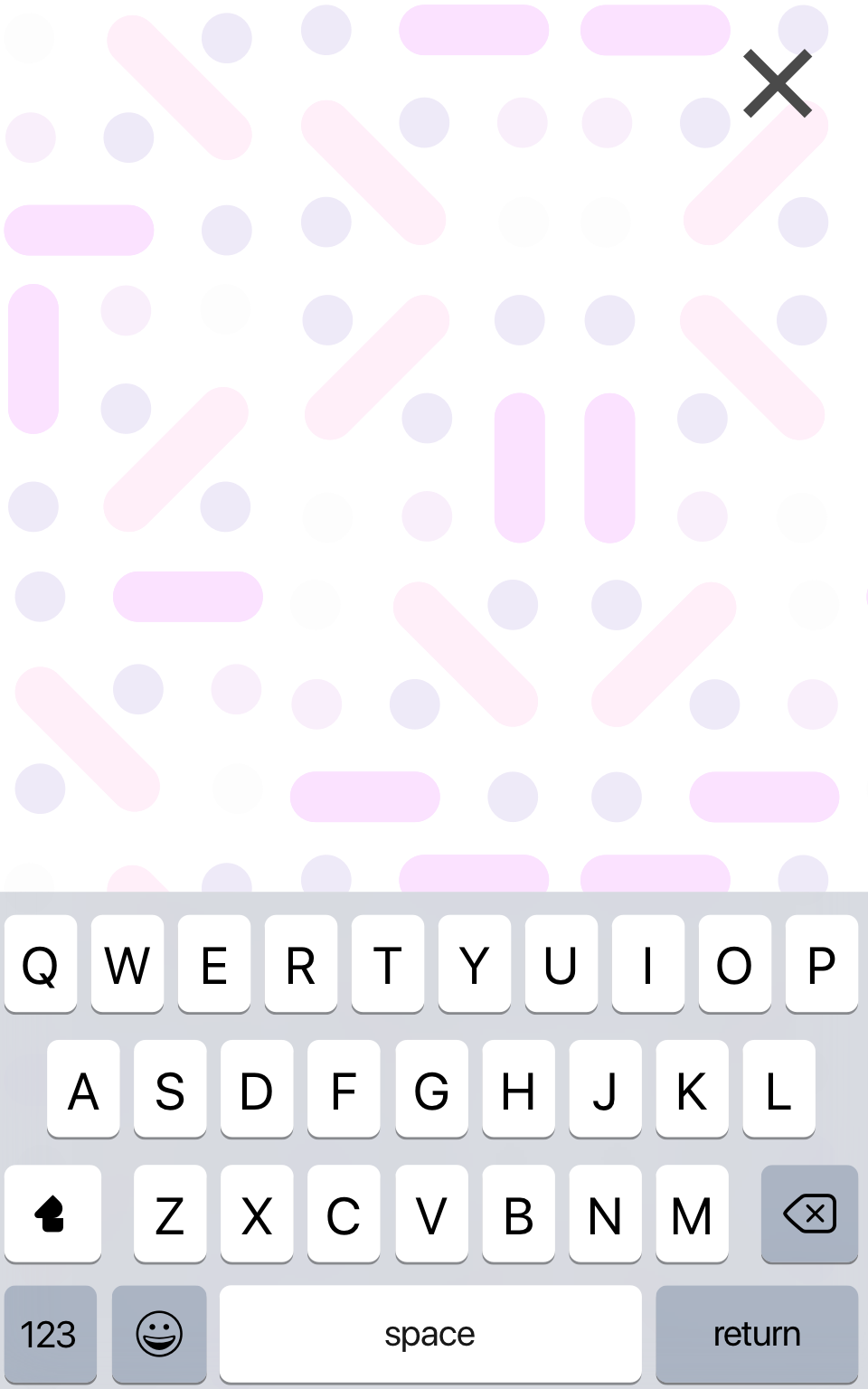This screenshot has width=868, height=1389.
Task: Hit the return key
Action: [x=757, y=1334]
